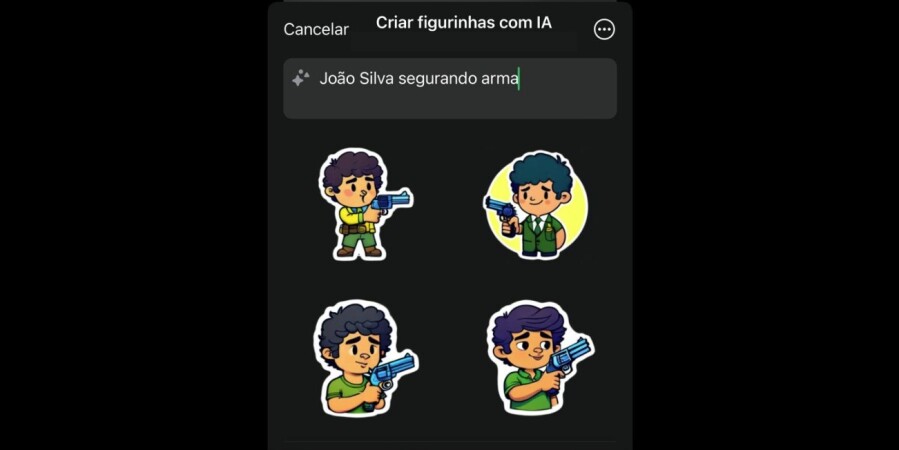Image resolution: width=899 pixels, height=450 pixels.
Task: Tap Cancelar to close sticker creation
Action: [x=316, y=30]
